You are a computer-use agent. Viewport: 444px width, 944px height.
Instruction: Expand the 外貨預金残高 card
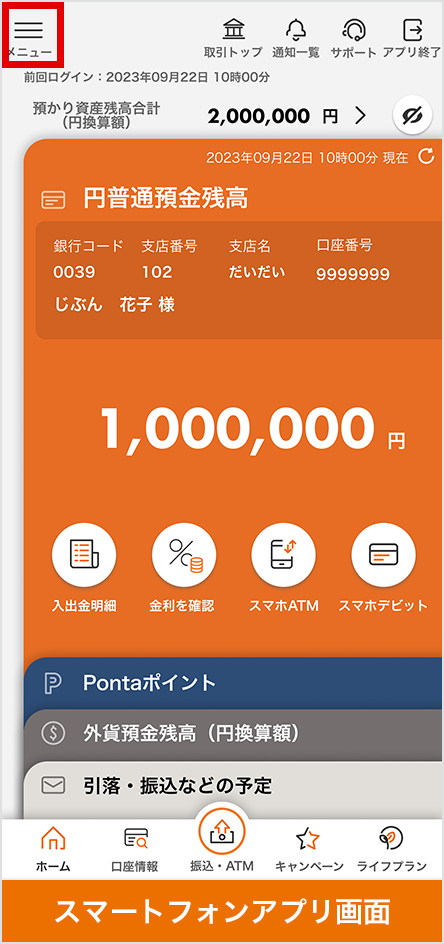pos(234,734)
